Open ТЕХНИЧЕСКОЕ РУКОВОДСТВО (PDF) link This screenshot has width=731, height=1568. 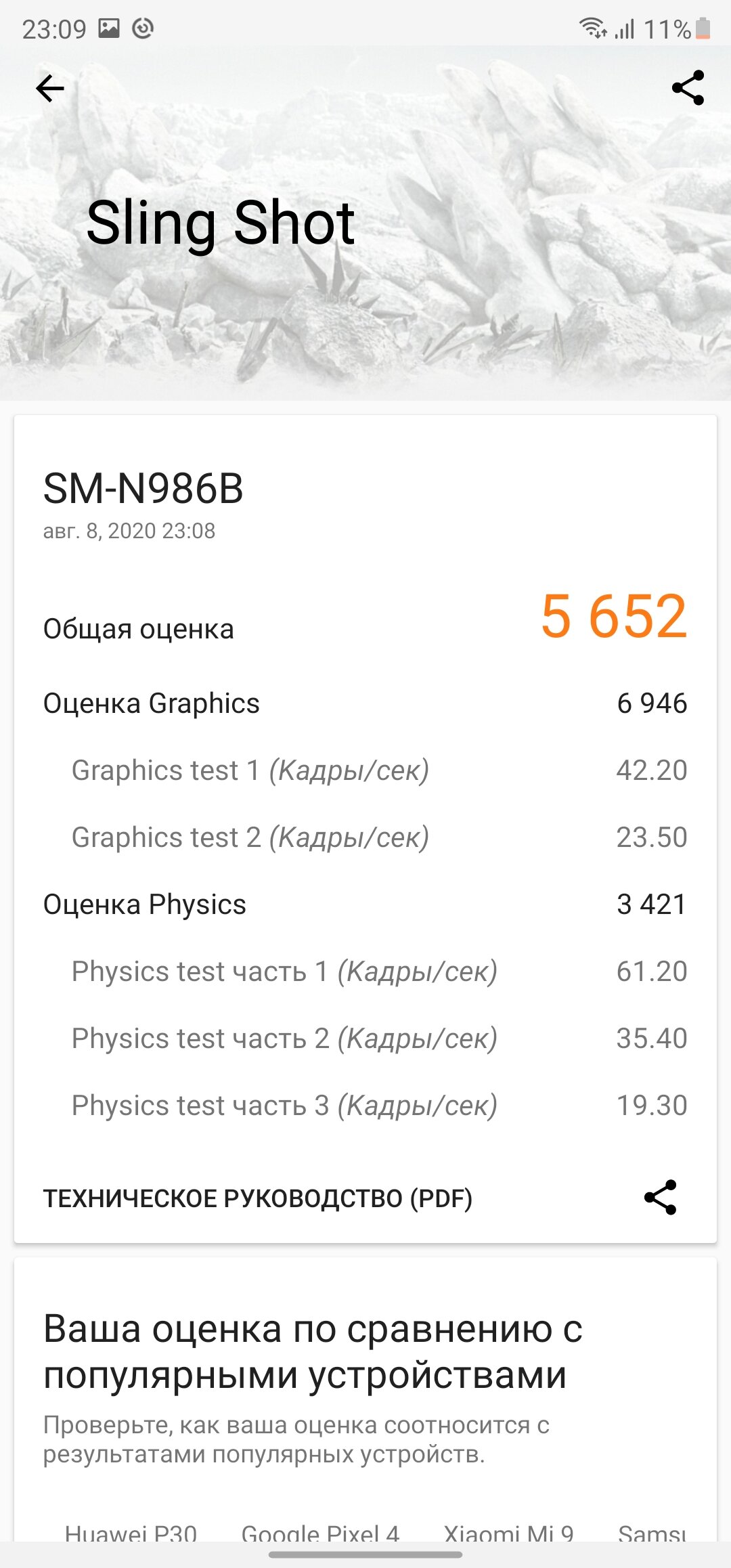(x=258, y=1198)
